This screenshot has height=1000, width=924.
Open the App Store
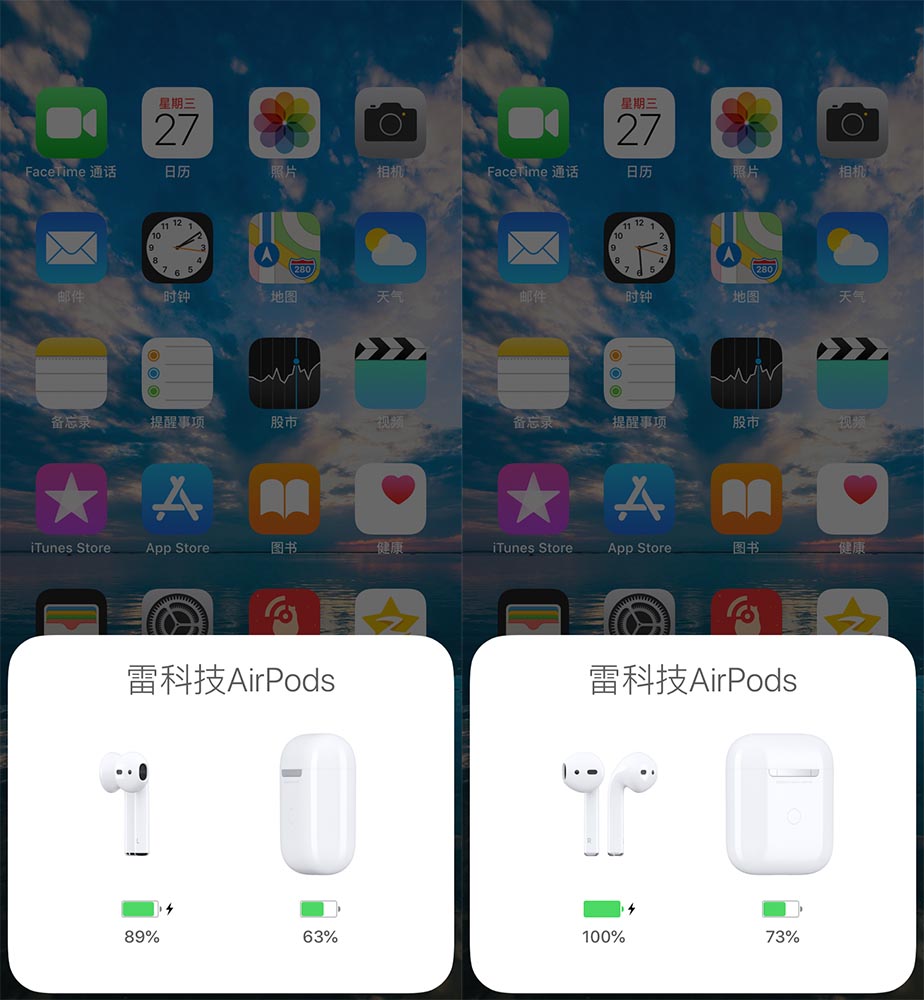177,497
